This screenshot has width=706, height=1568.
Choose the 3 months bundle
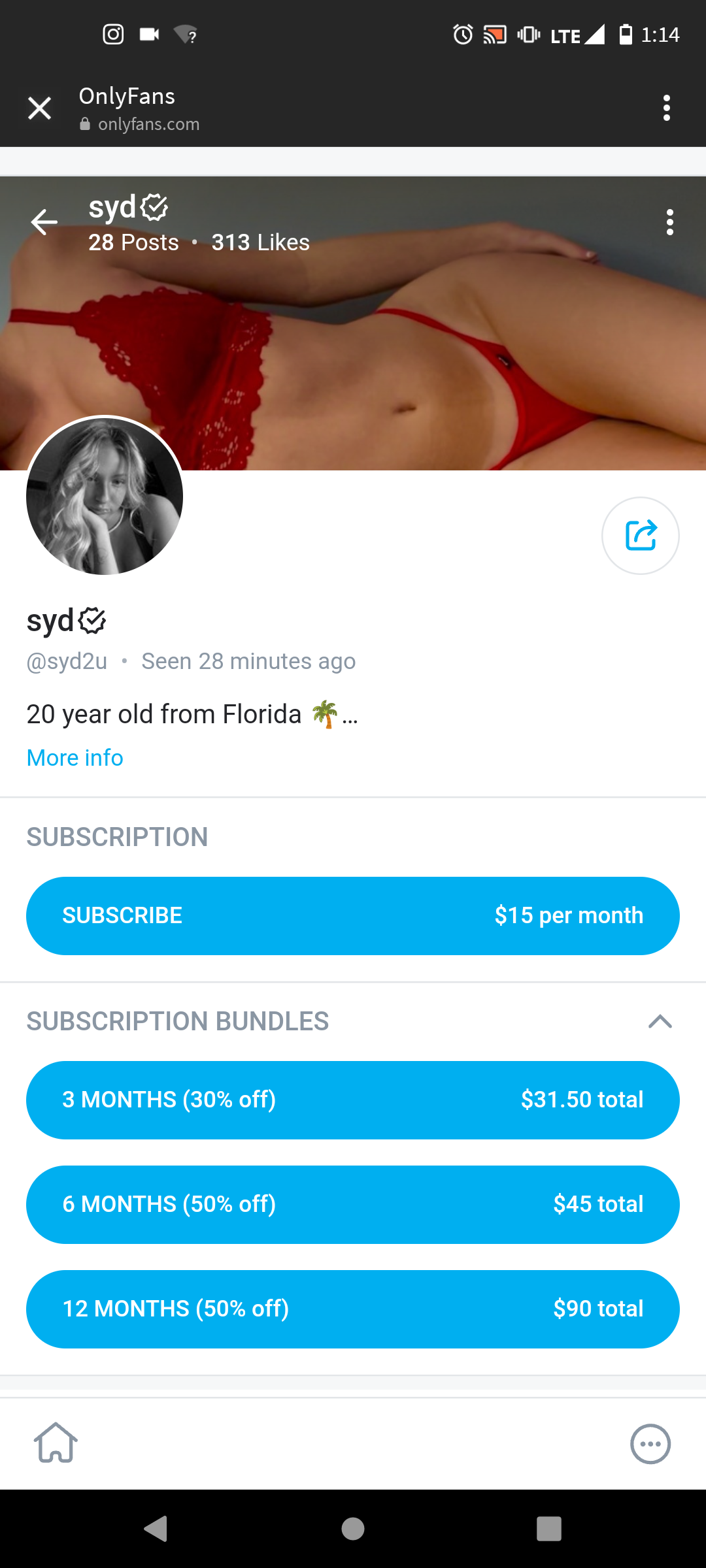(x=353, y=1100)
